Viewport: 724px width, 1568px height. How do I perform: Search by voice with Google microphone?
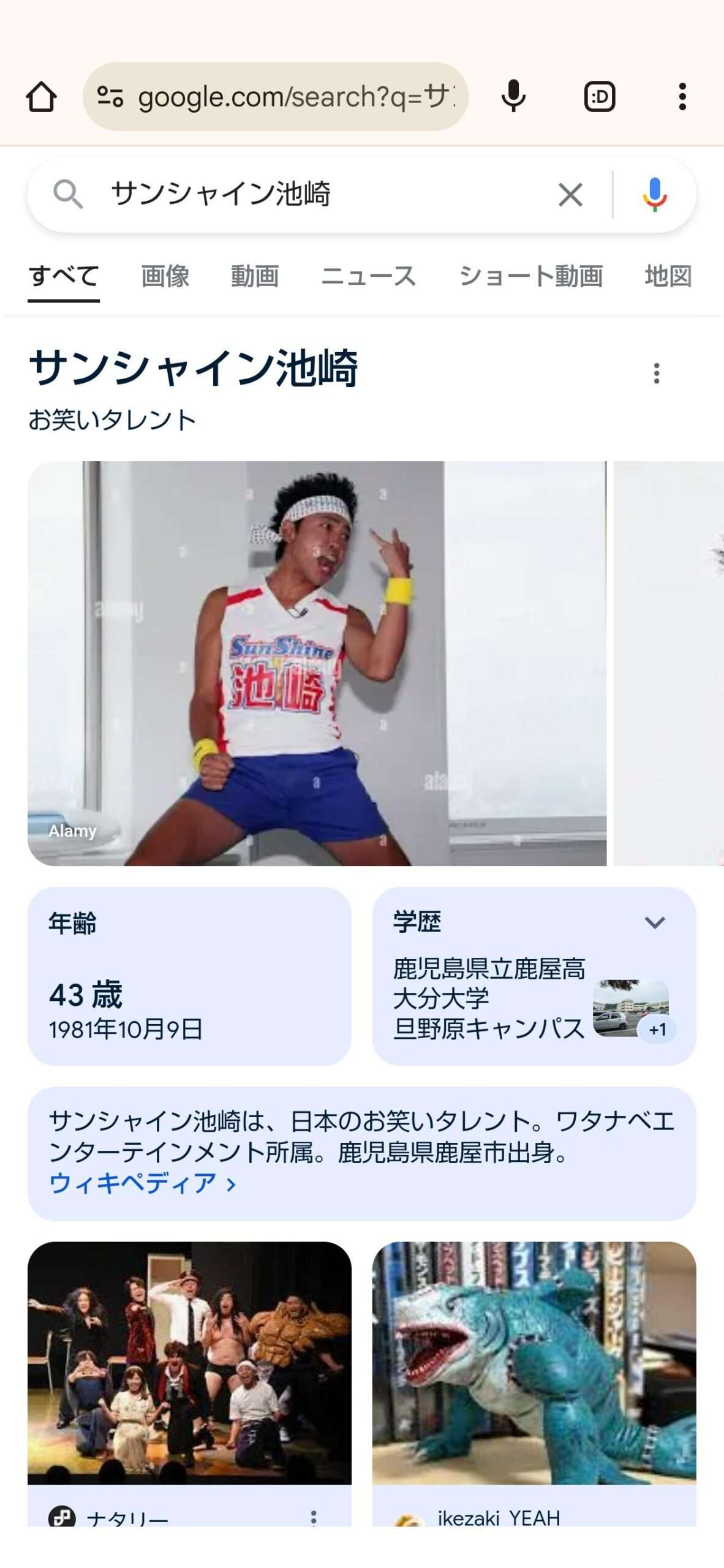point(654,195)
